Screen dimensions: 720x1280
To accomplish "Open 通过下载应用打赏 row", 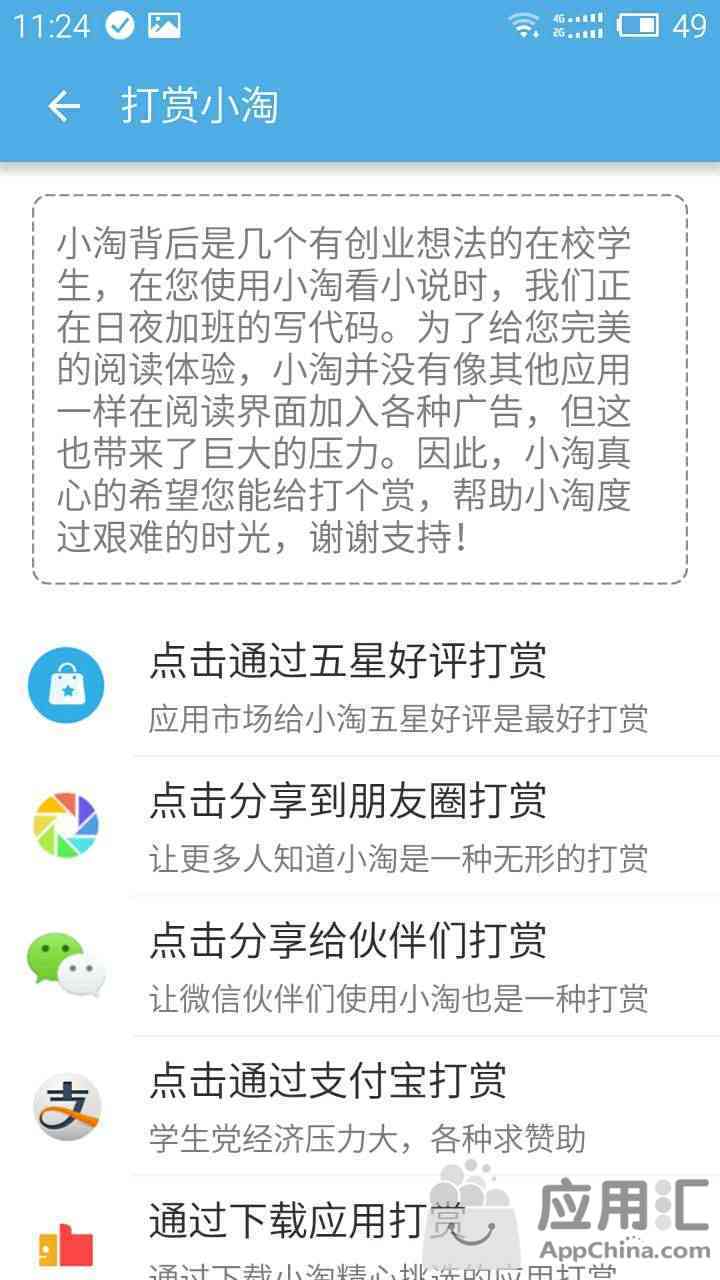I will tap(360, 1229).
